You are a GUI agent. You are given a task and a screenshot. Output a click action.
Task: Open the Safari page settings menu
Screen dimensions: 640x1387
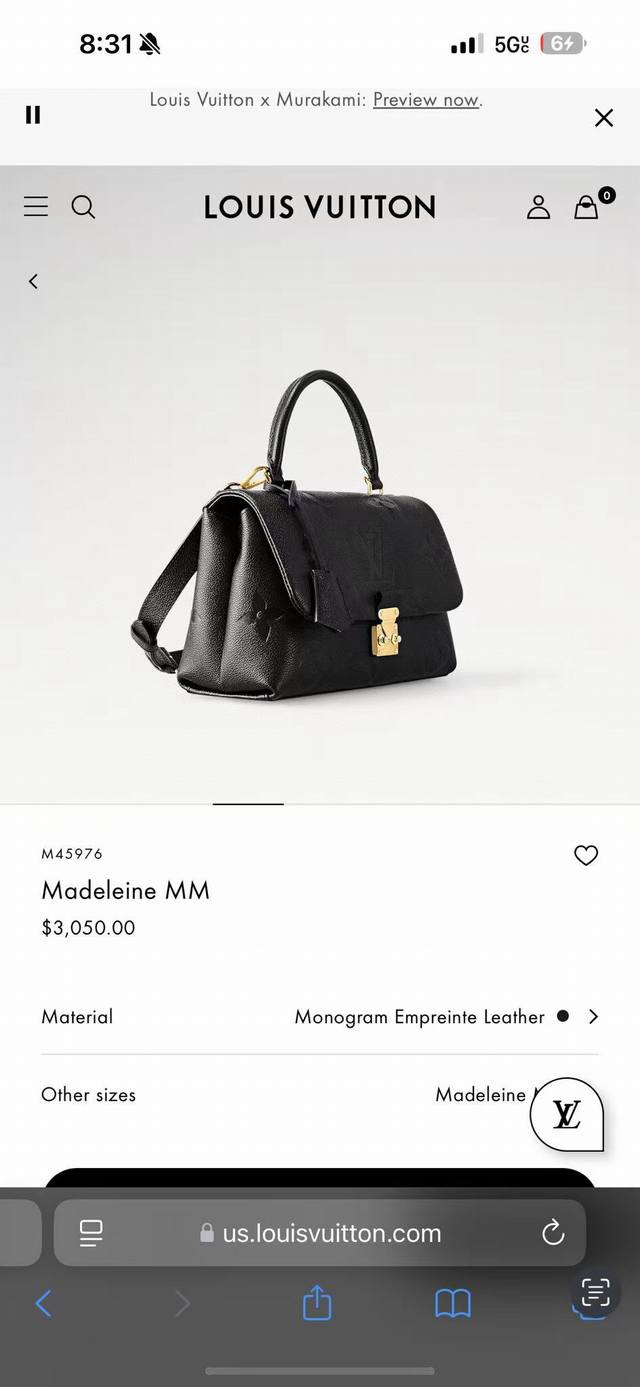coord(91,1234)
